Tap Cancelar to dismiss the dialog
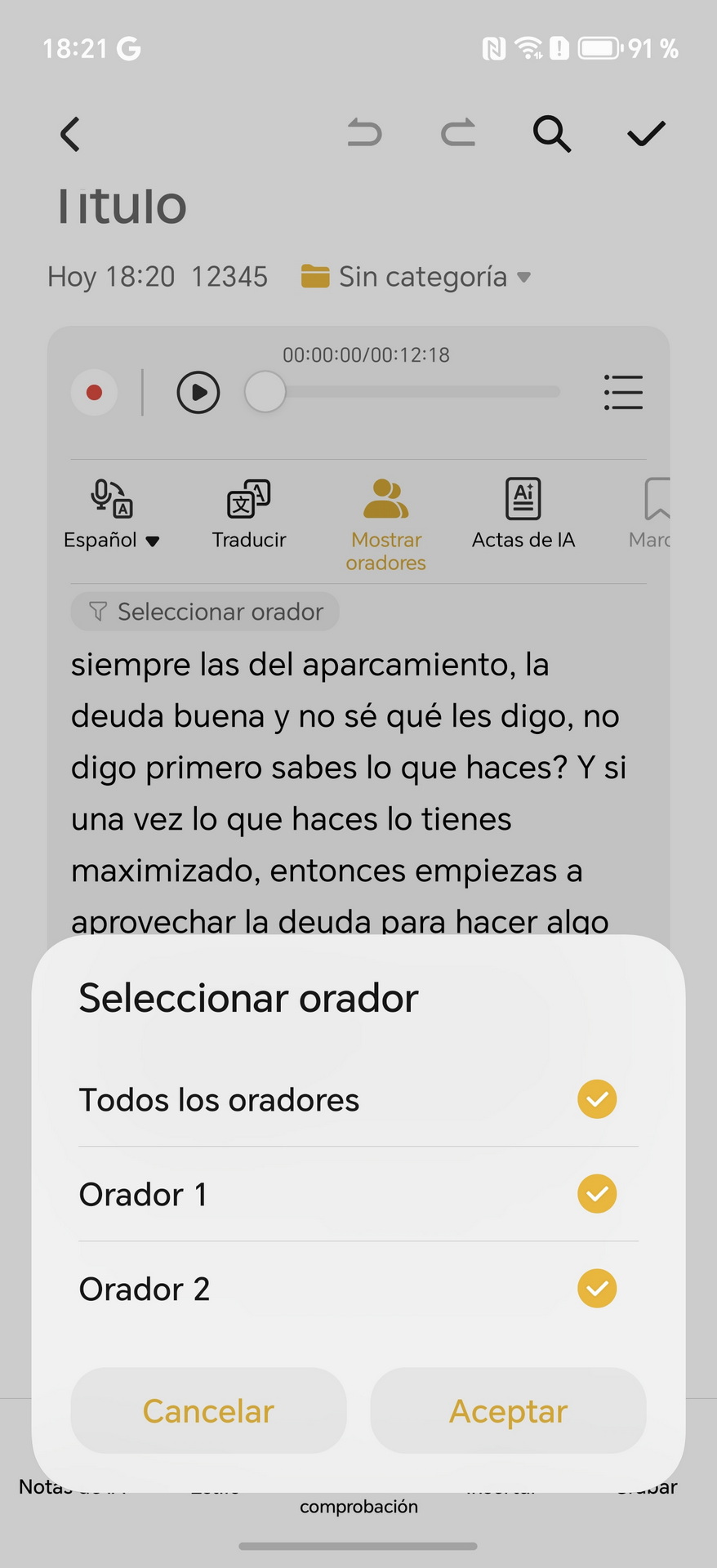 [x=208, y=1410]
